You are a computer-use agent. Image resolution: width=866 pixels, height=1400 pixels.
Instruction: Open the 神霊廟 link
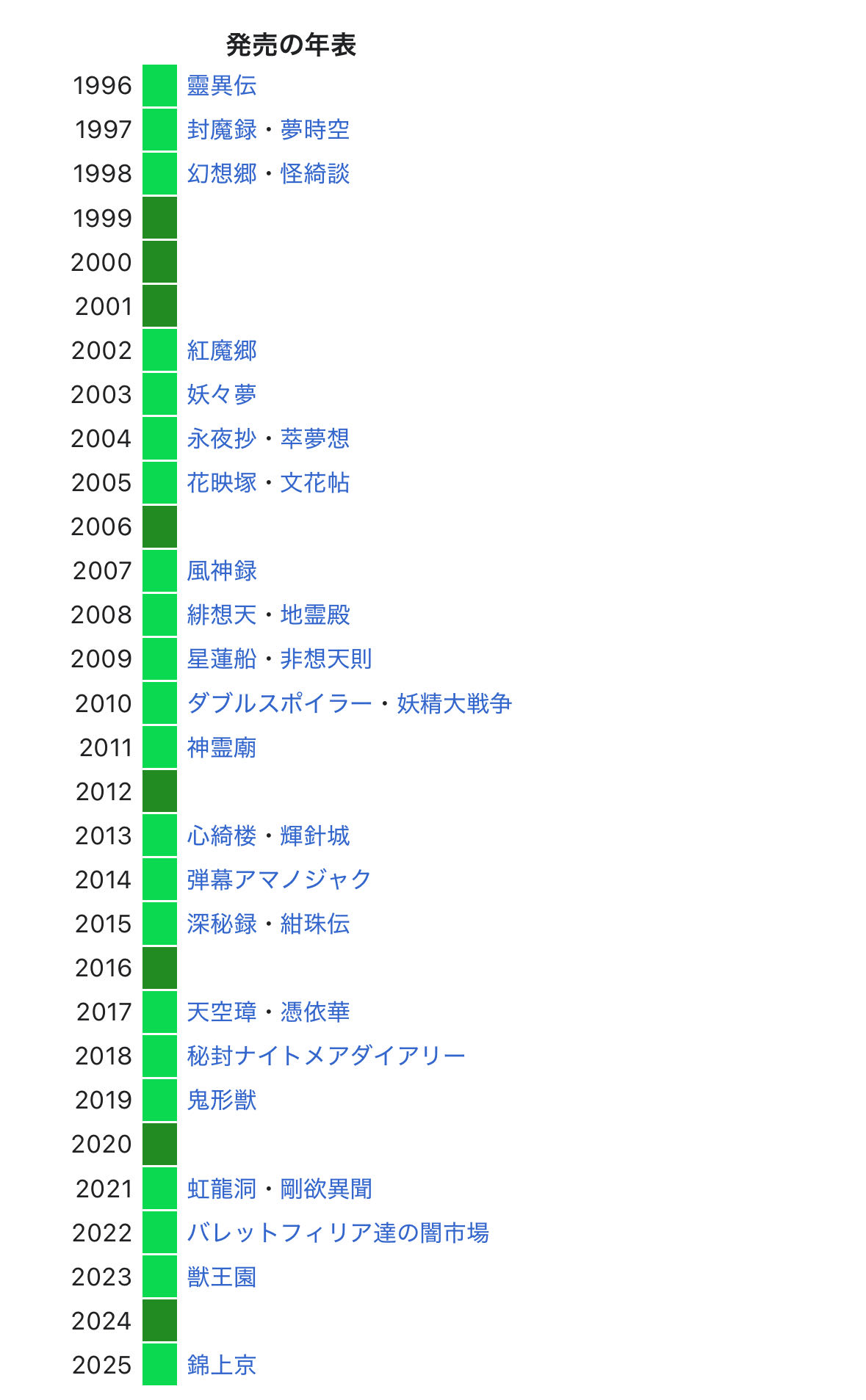coord(221,747)
